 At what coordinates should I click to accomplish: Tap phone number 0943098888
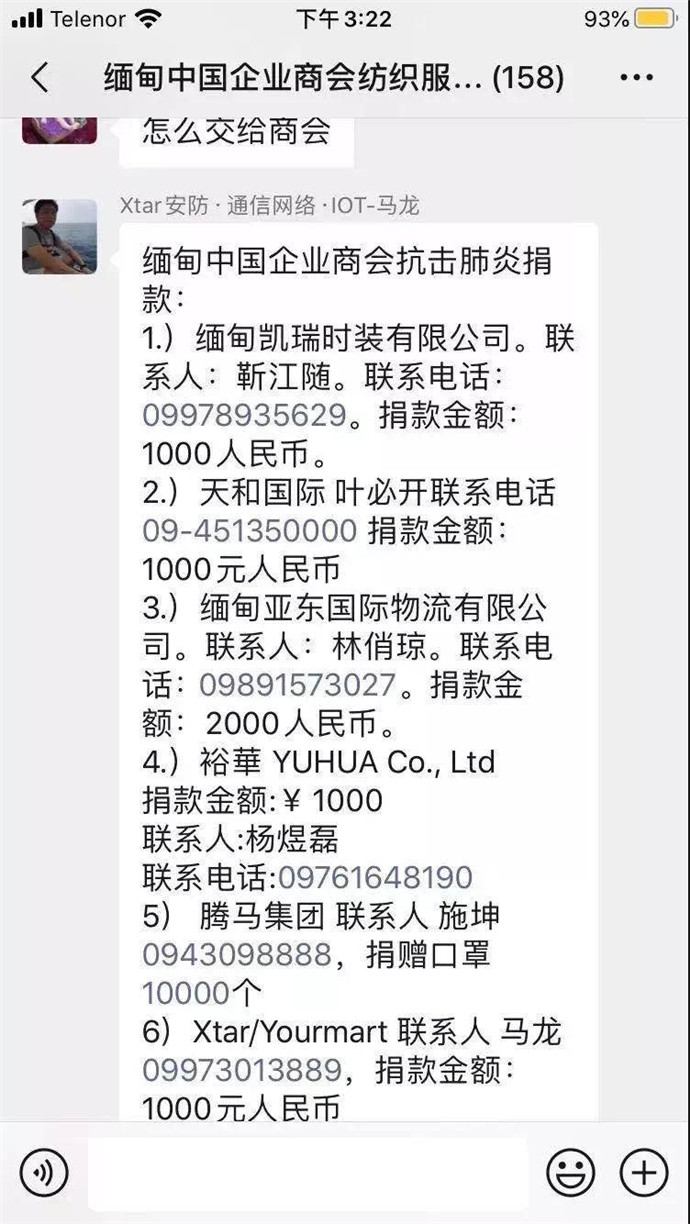236,955
